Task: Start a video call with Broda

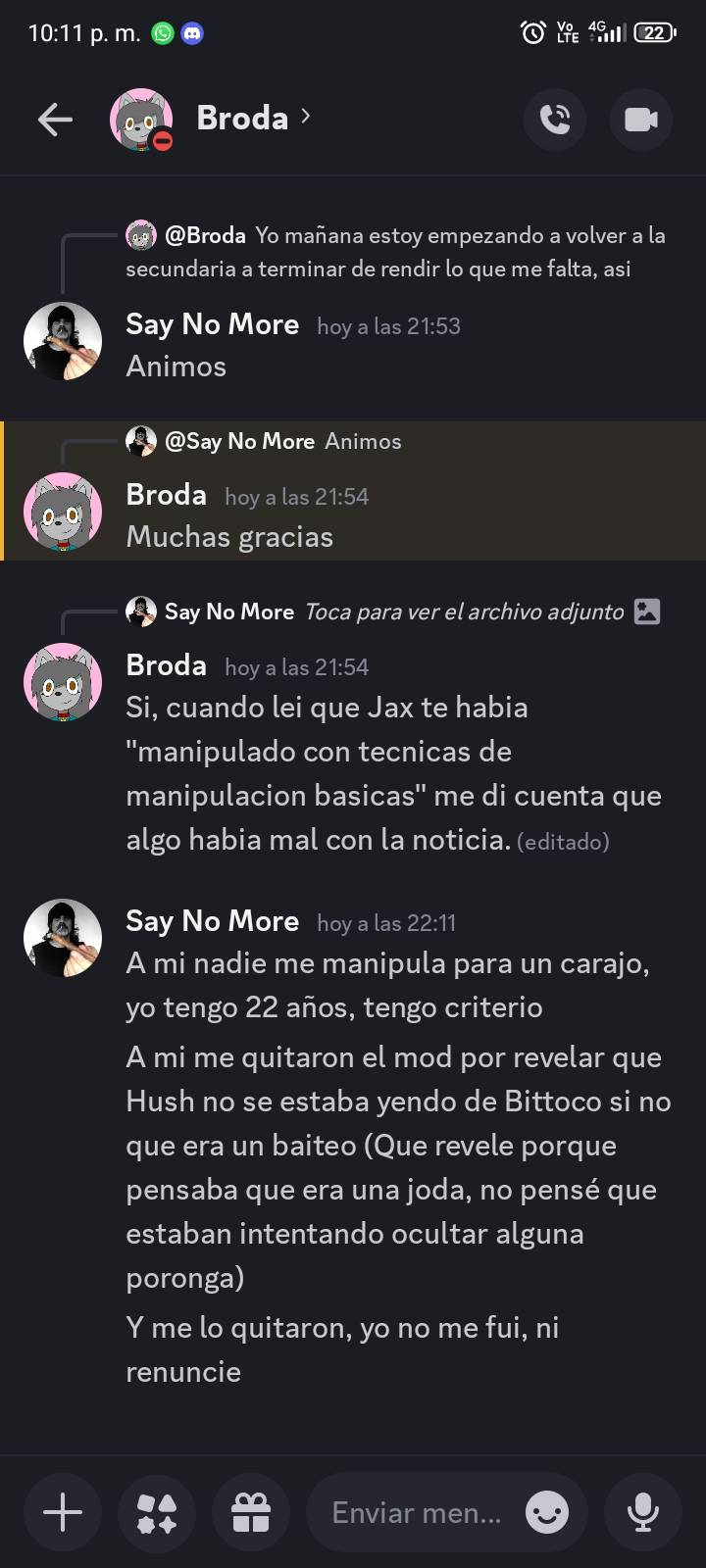Action: pos(641,120)
